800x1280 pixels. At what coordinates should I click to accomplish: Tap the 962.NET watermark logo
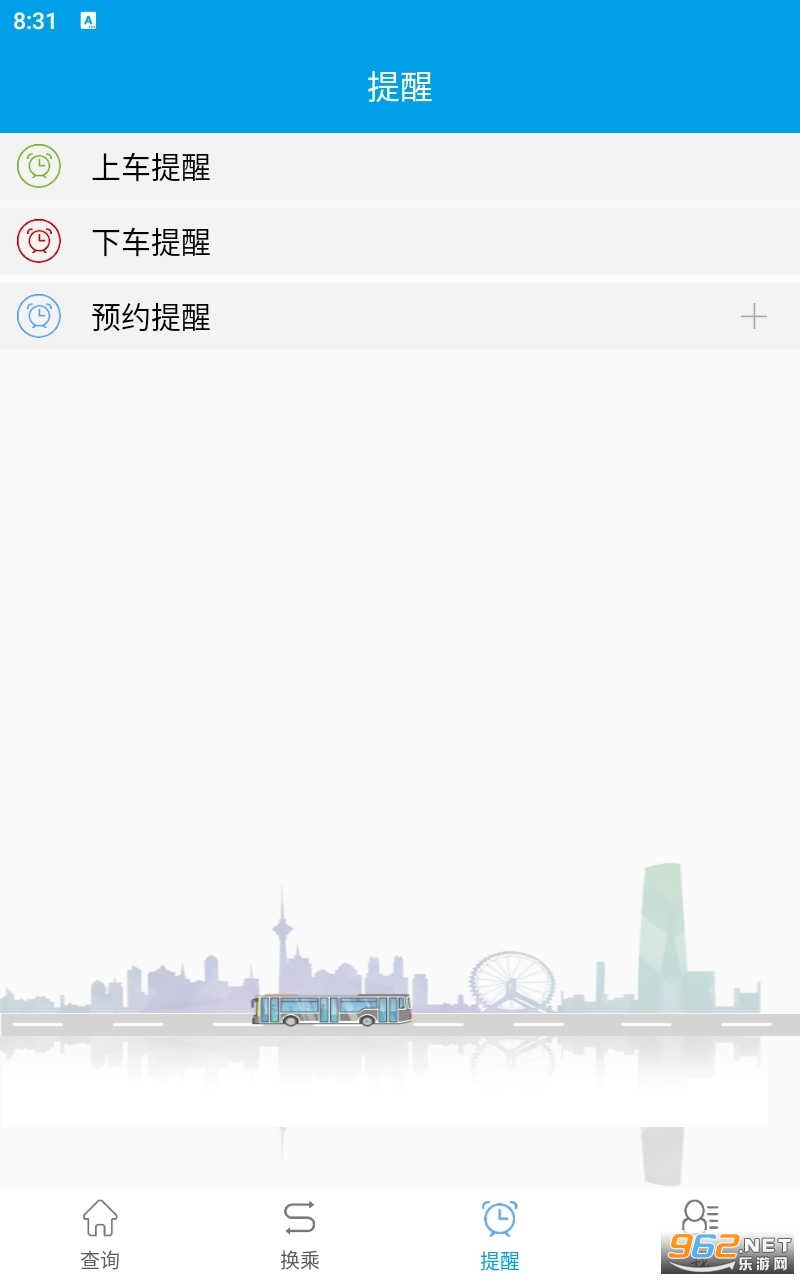[x=723, y=1252]
